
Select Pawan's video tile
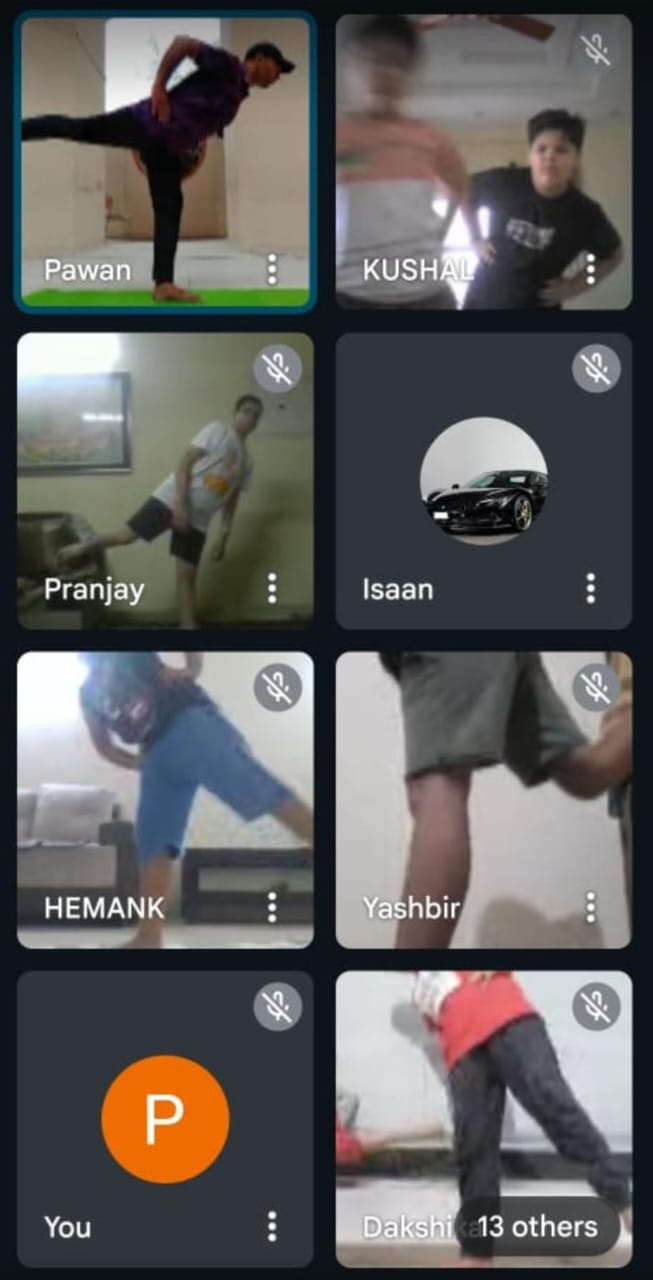coord(165,162)
